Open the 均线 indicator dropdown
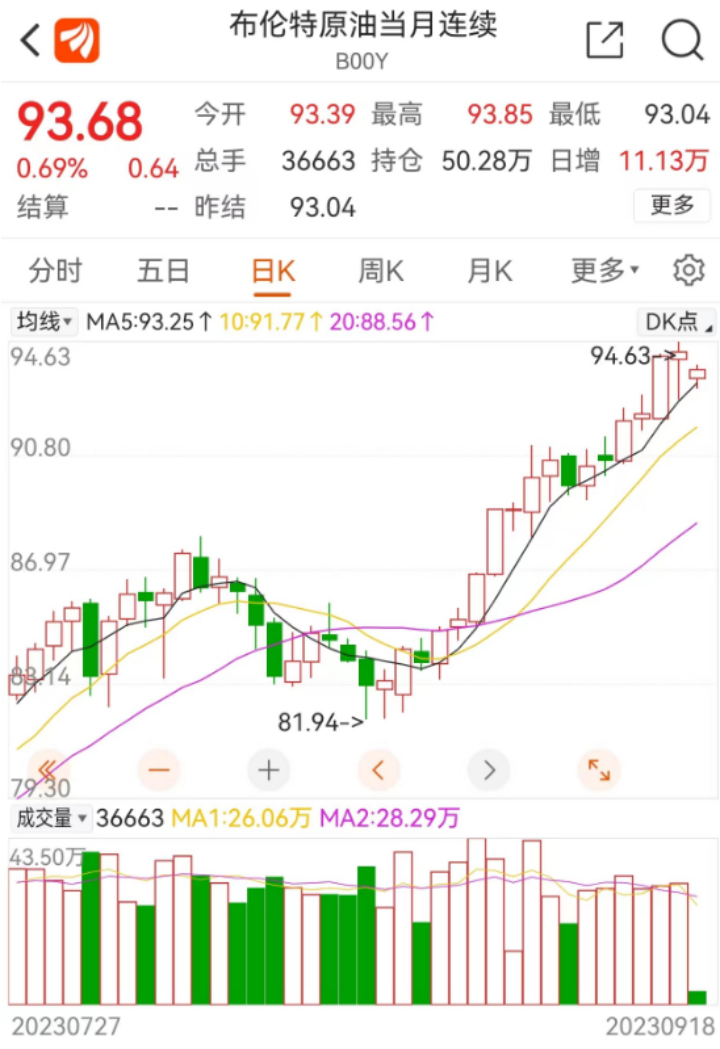Viewport: 720px width, 1049px height. [44, 322]
